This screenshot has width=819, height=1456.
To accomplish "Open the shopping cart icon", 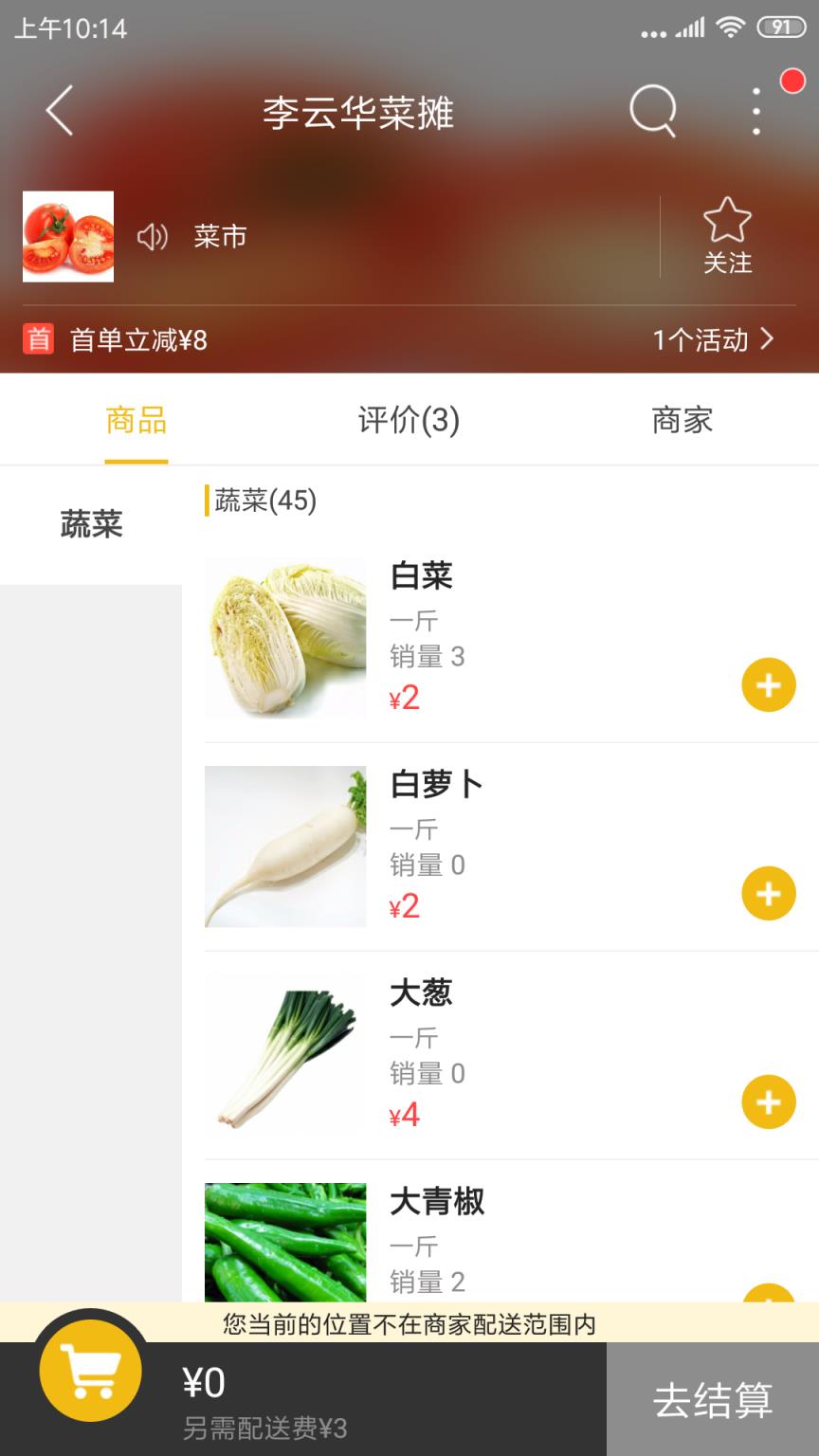I will point(90,1370).
